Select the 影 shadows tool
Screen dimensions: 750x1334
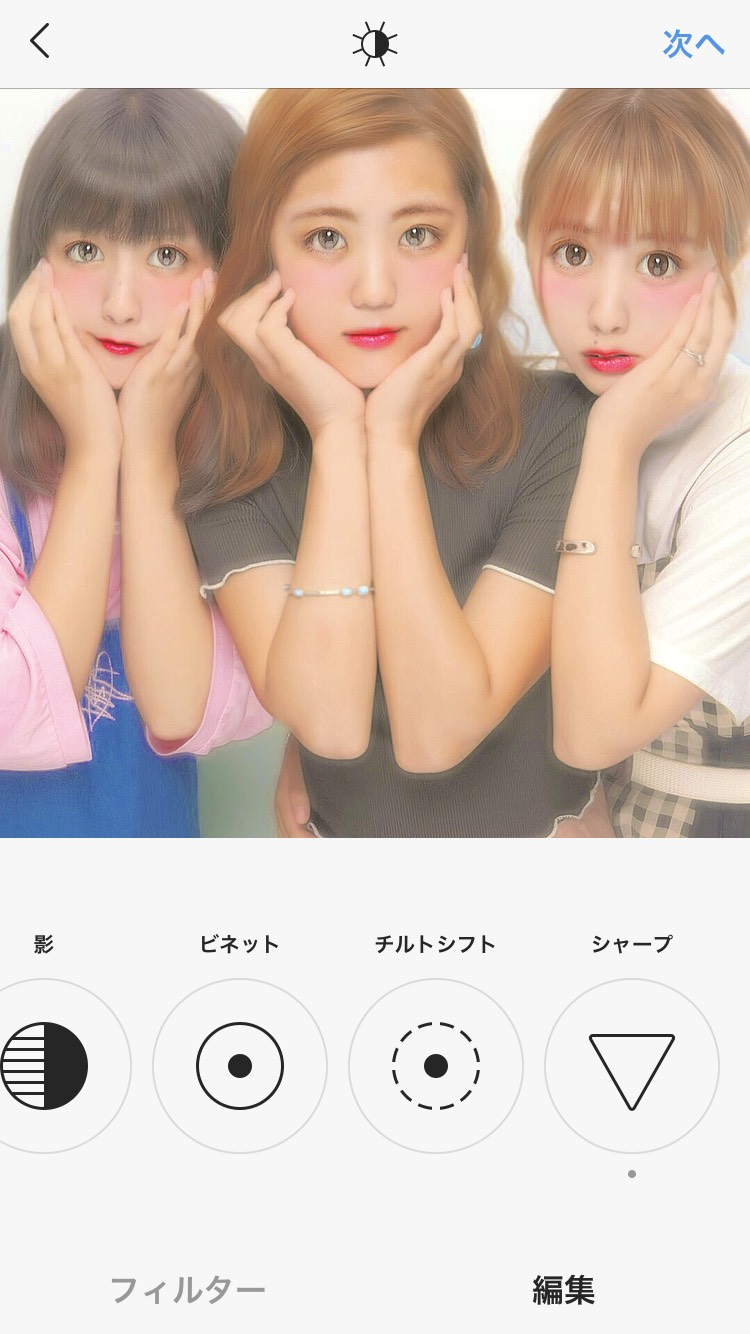pyautogui.click(x=45, y=1065)
